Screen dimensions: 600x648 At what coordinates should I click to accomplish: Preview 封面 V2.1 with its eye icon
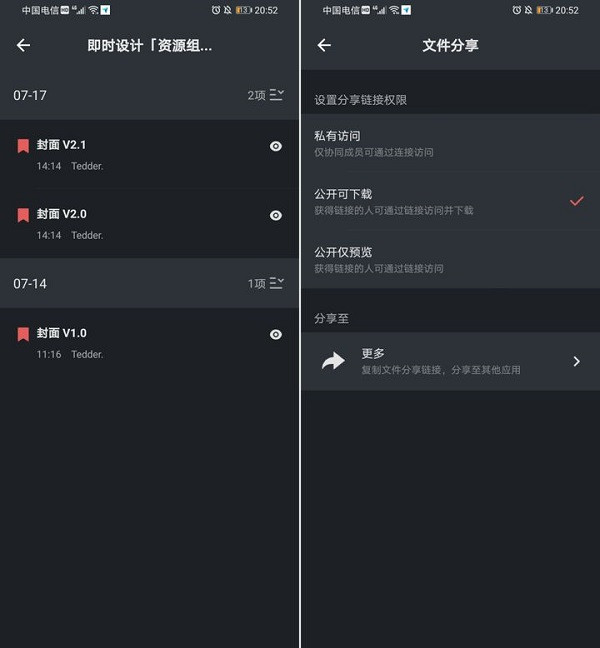pos(276,146)
